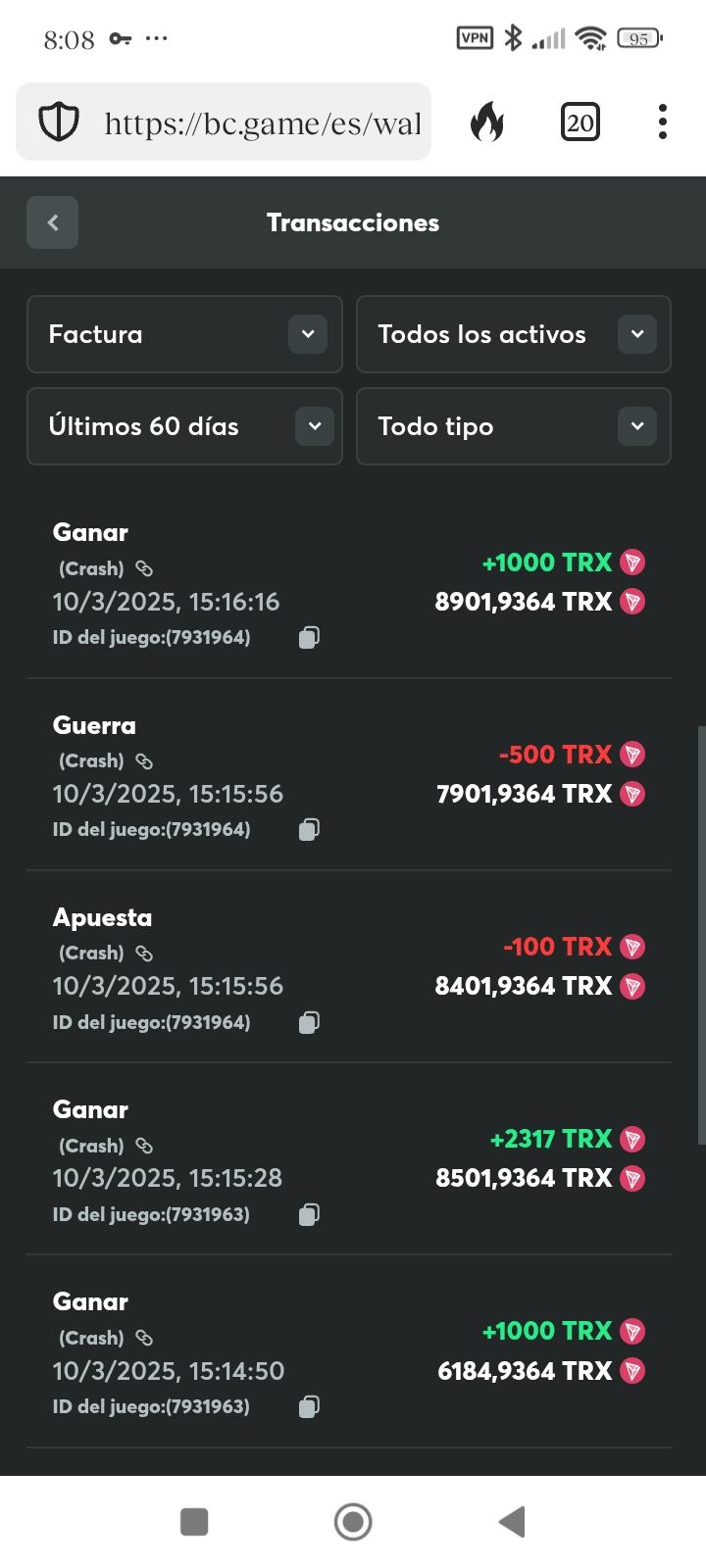Tap the browser address bar URL
This screenshot has height=1568, width=706.
pyautogui.click(x=262, y=123)
